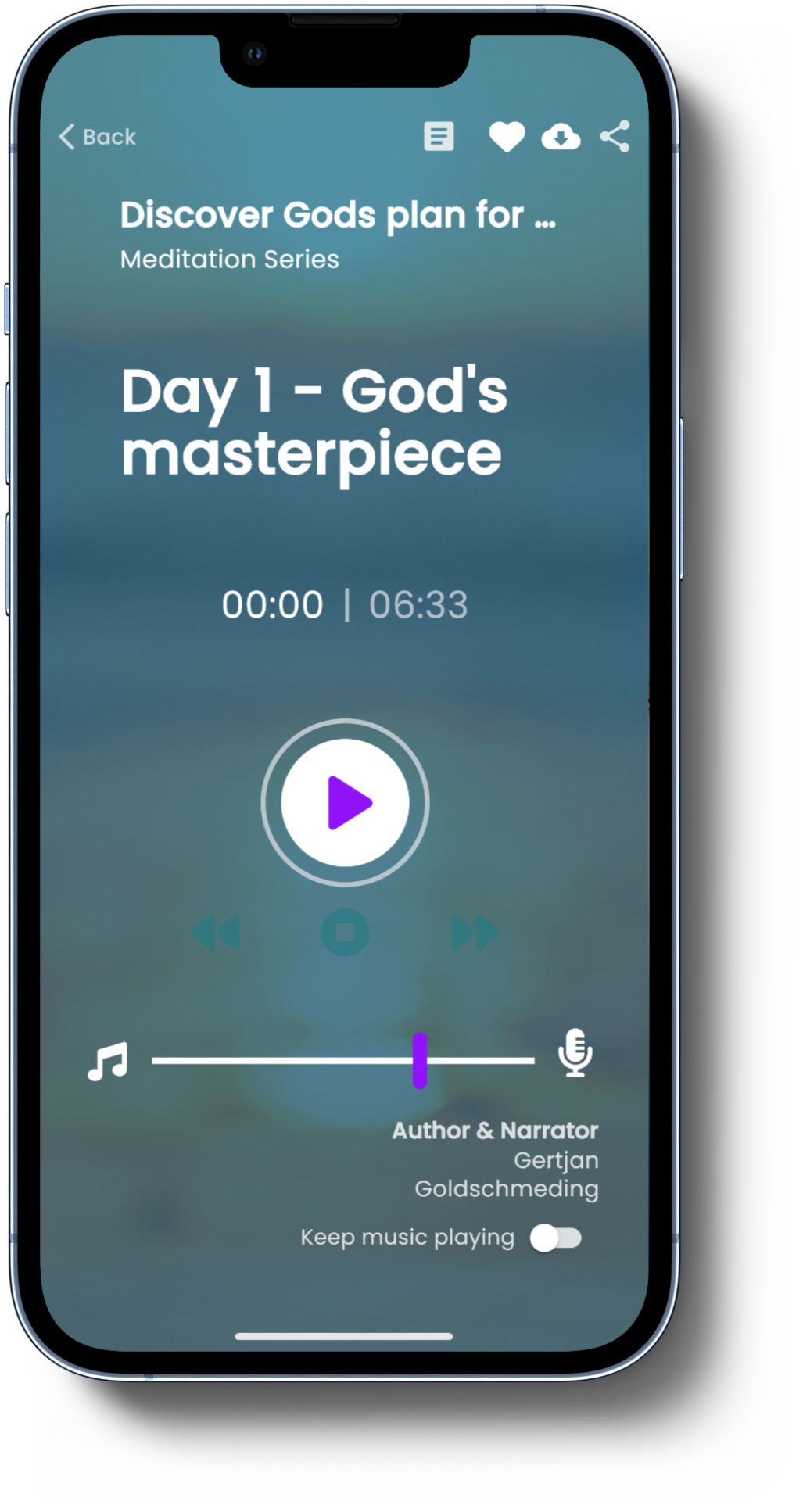Screen dimensions: 803x1512
Task: Open the meditation text notes icon
Action: pos(439,137)
